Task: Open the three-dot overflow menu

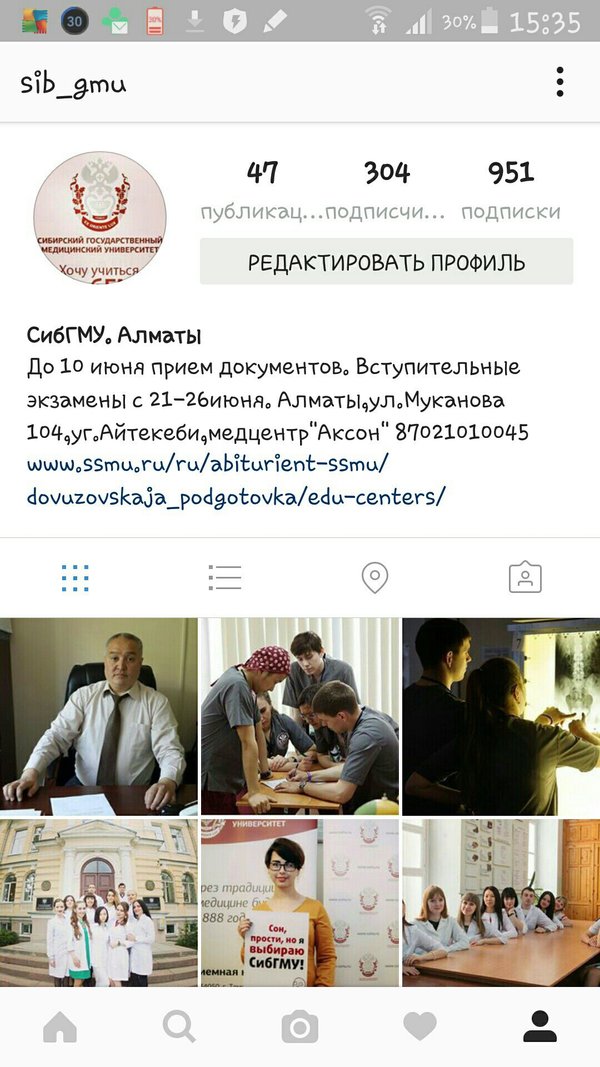Action: 560,82
